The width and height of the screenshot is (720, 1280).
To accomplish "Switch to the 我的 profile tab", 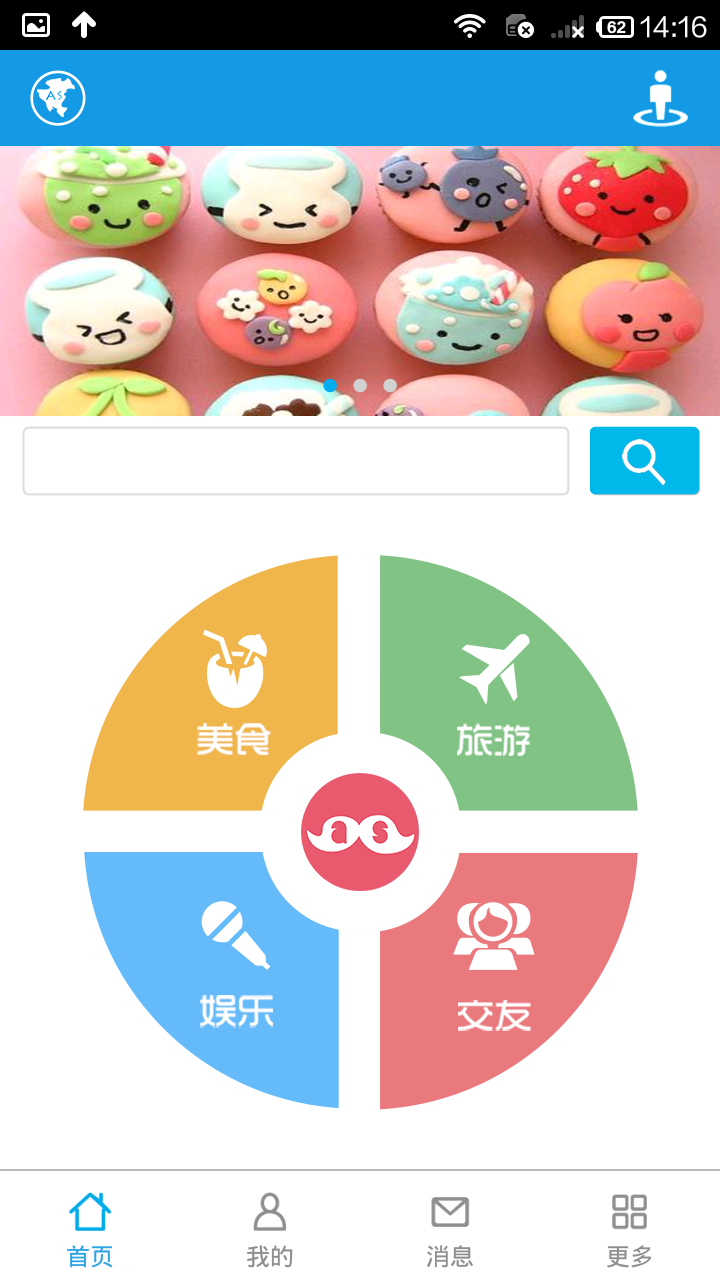I will tap(270, 1229).
